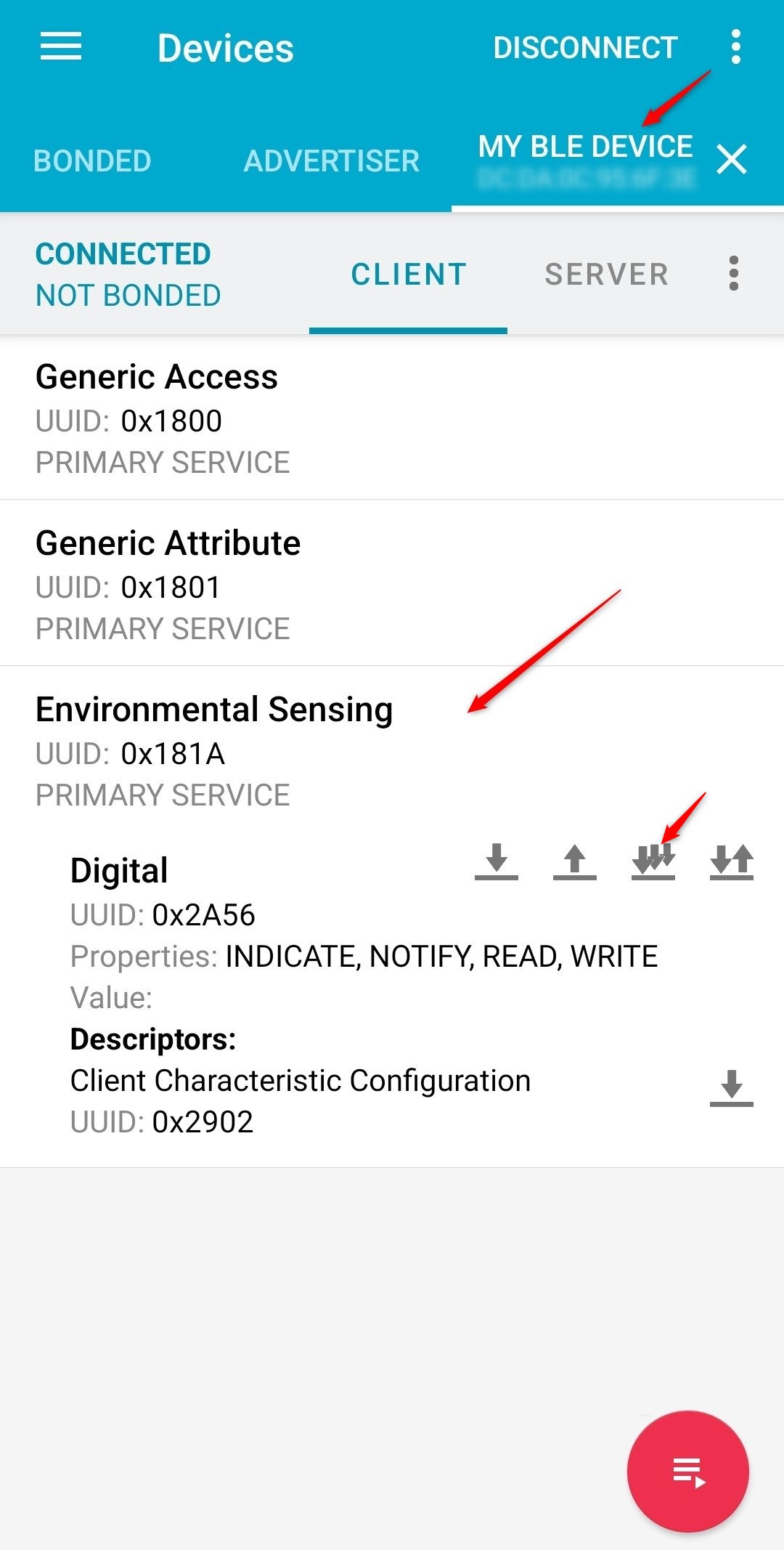The width and height of the screenshot is (784, 1550).
Task: Switch to the ADVERTISER tab
Action: coord(332,161)
